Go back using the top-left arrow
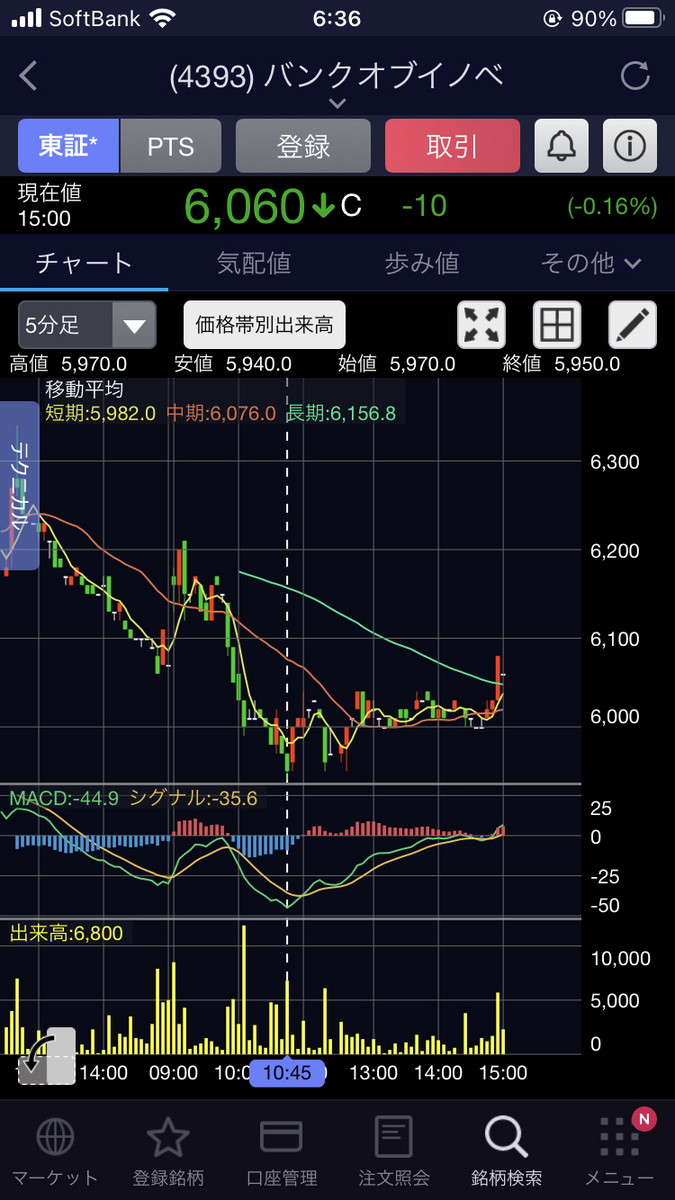This screenshot has width=675, height=1200. pos(29,76)
